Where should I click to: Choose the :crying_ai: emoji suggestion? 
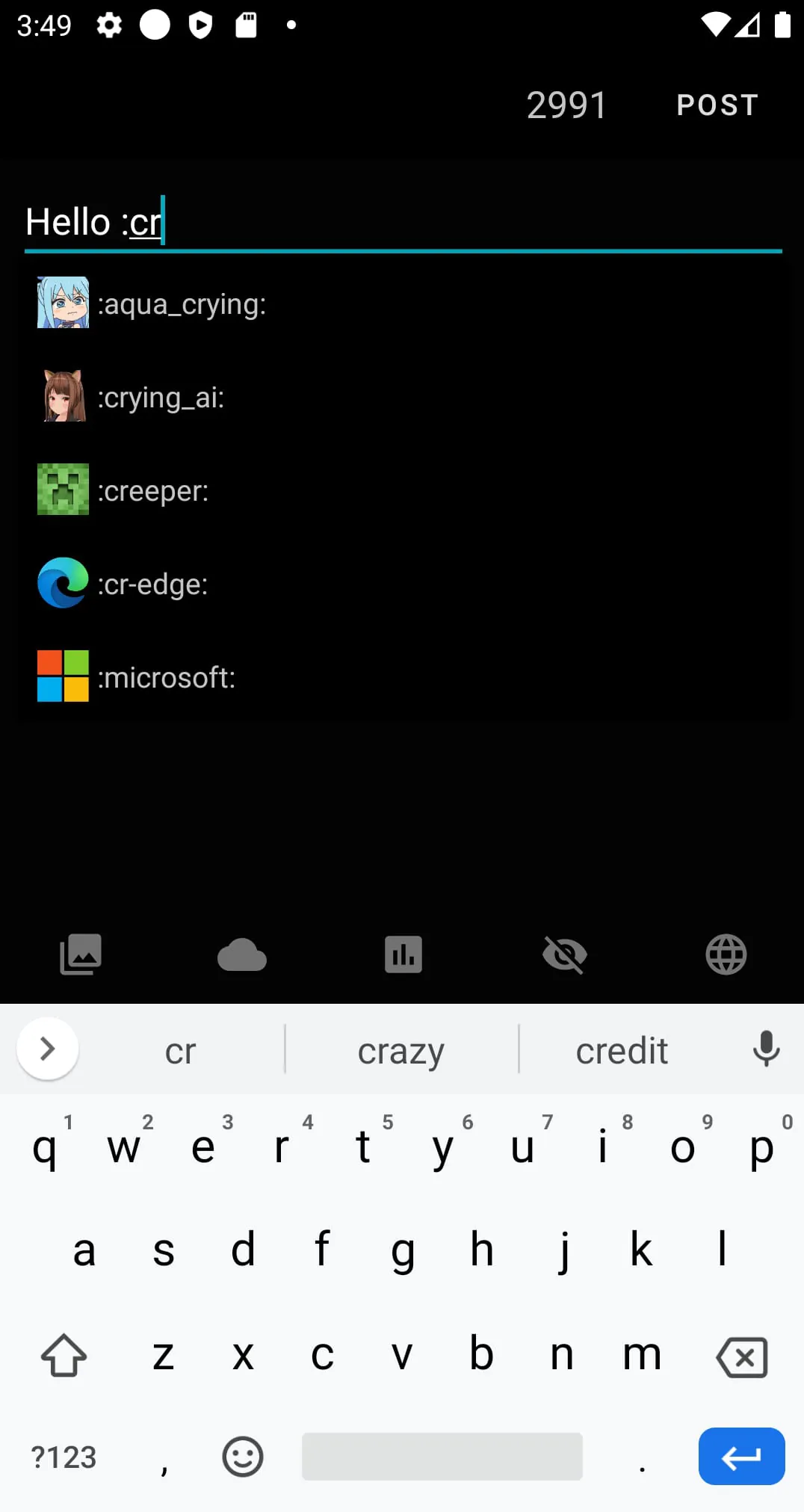pos(161,397)
